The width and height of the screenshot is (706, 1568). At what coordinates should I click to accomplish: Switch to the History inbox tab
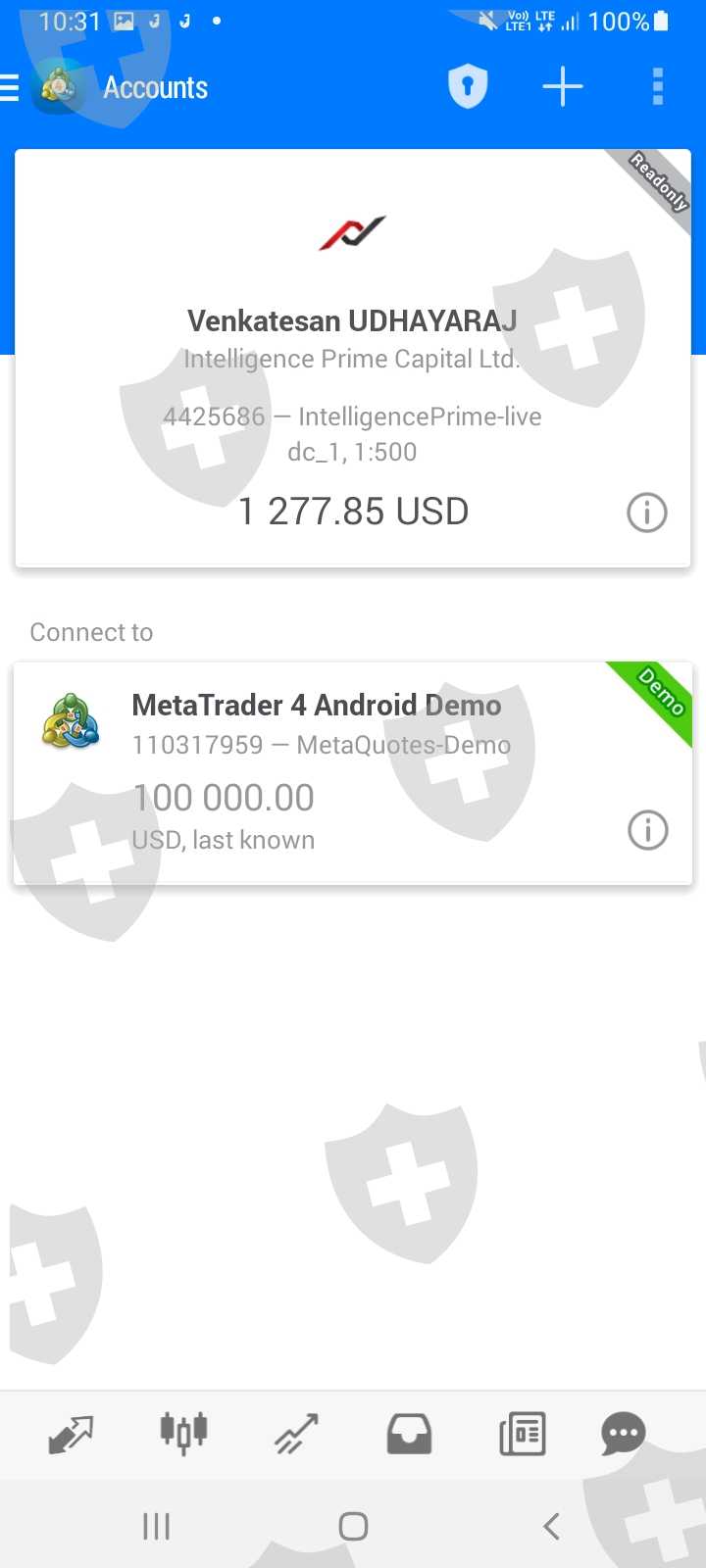coord(409,1435)
